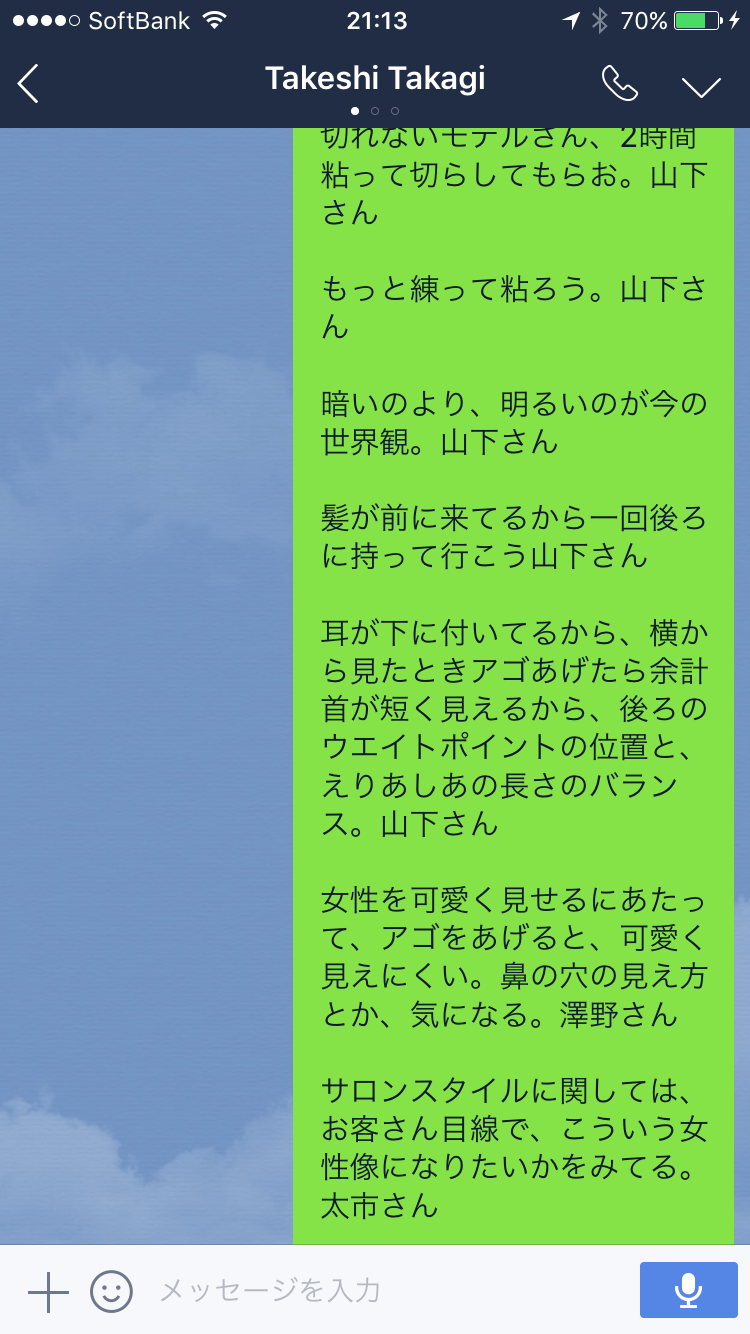The height and width of the screenshot is (1334, 750).
Task: Record a voice message with microphone
Action: point(688,1291)
